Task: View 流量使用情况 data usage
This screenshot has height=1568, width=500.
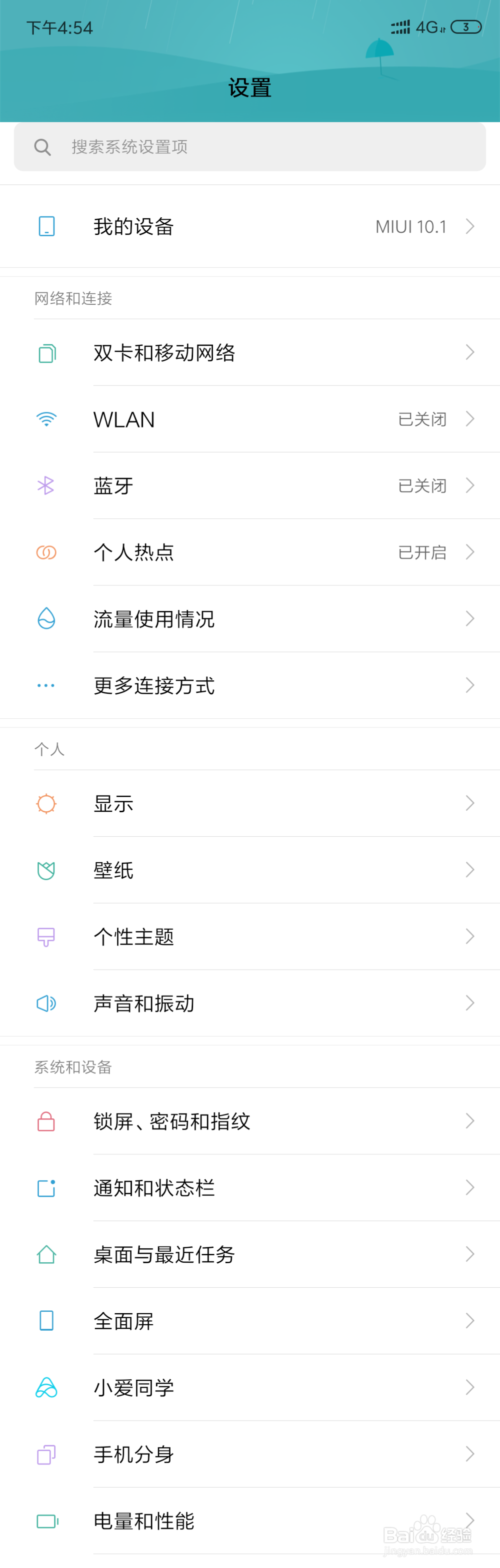Action: pyautogui.click(x=249, y=619)
